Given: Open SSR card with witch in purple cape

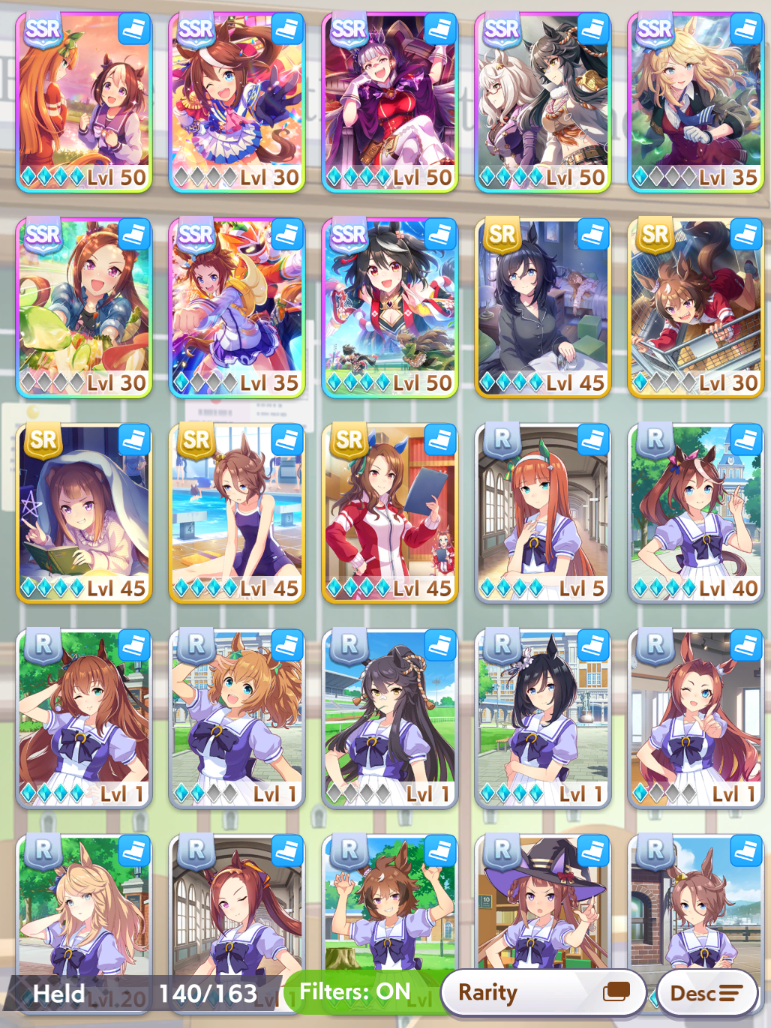Looking at the screenshot, I should point(390,103).
